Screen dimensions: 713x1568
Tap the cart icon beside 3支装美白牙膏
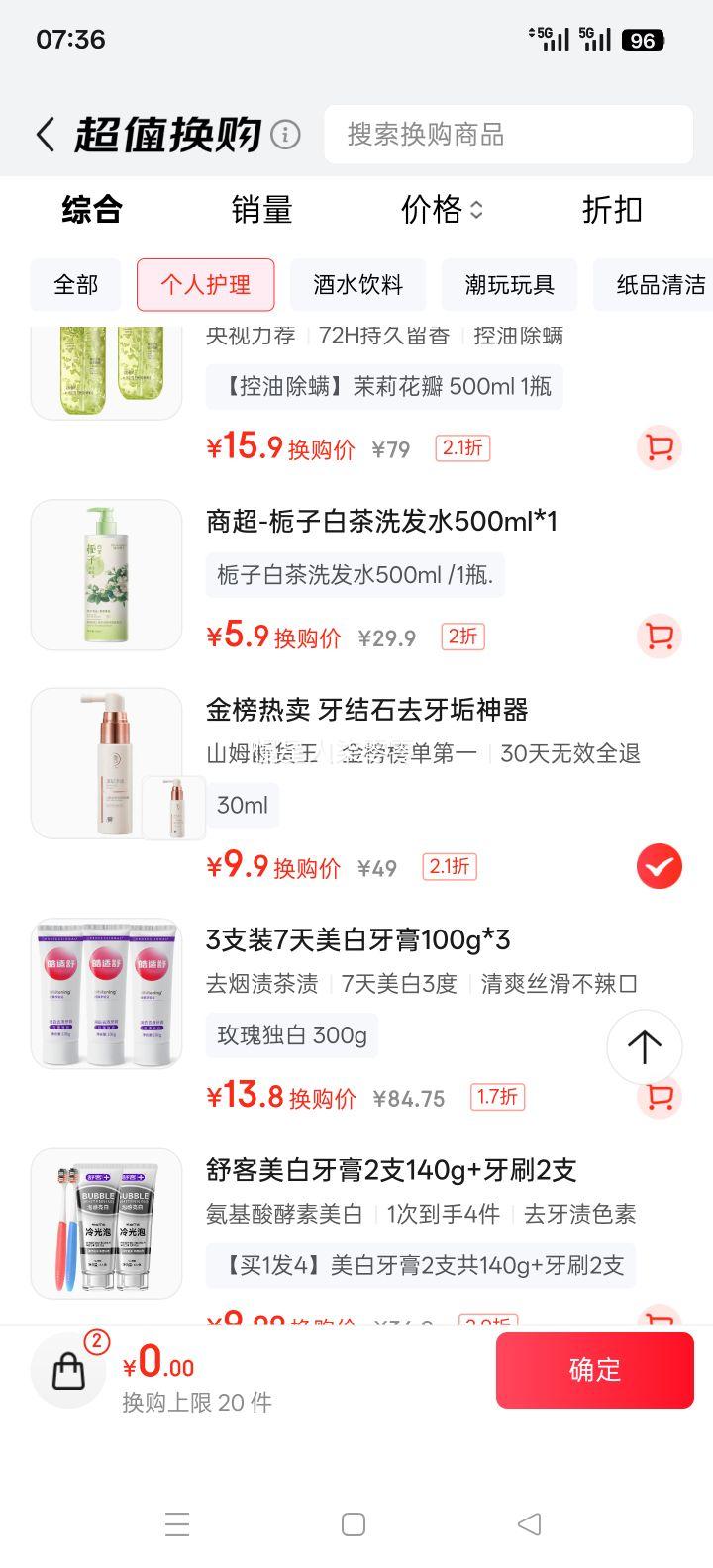pos(659,1097)
